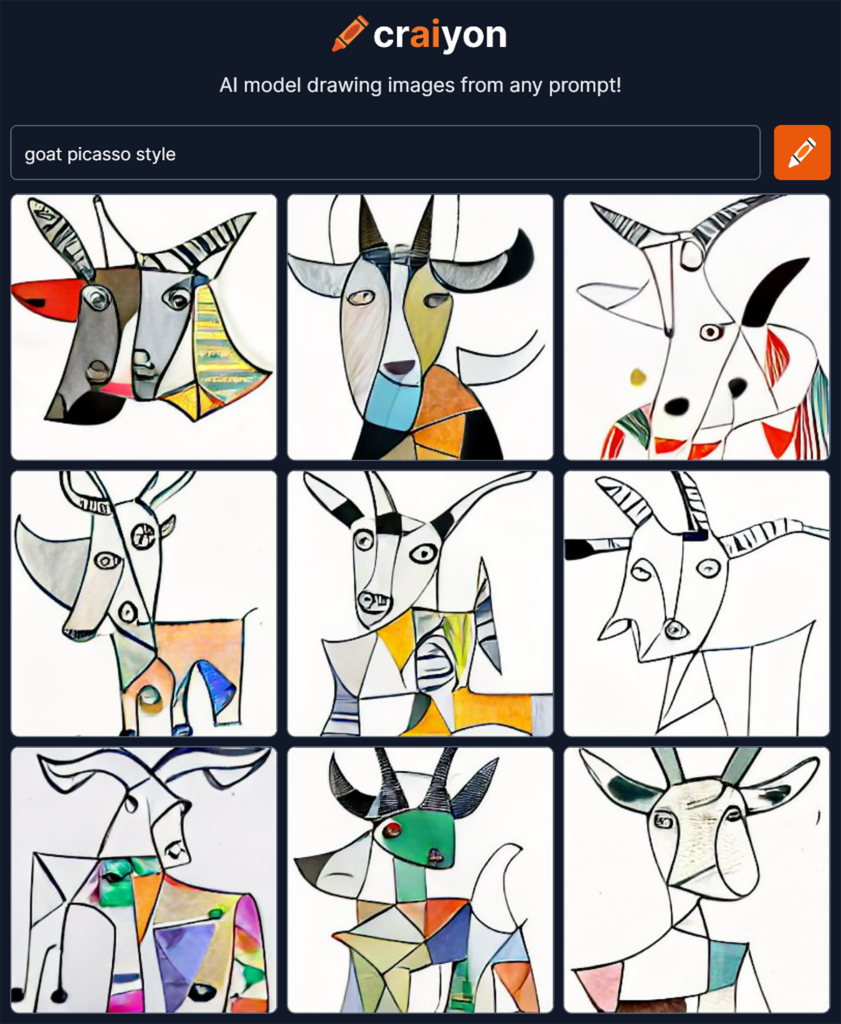
Task: Tap the prompt field reading goat picasso style
Action: pyautogui.click(x=385, y=153)
